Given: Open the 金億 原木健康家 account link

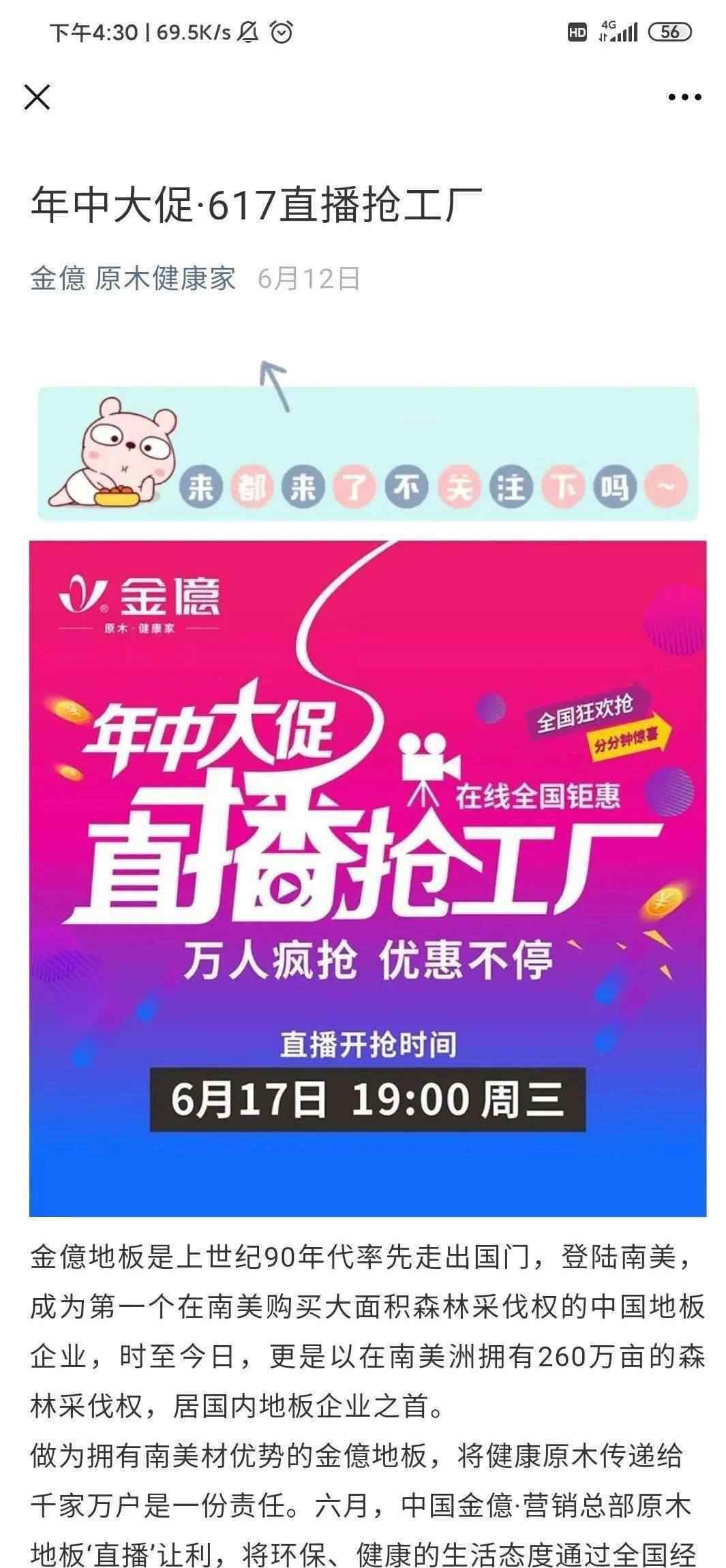Looking at the screenshot, I should [133, 279].
